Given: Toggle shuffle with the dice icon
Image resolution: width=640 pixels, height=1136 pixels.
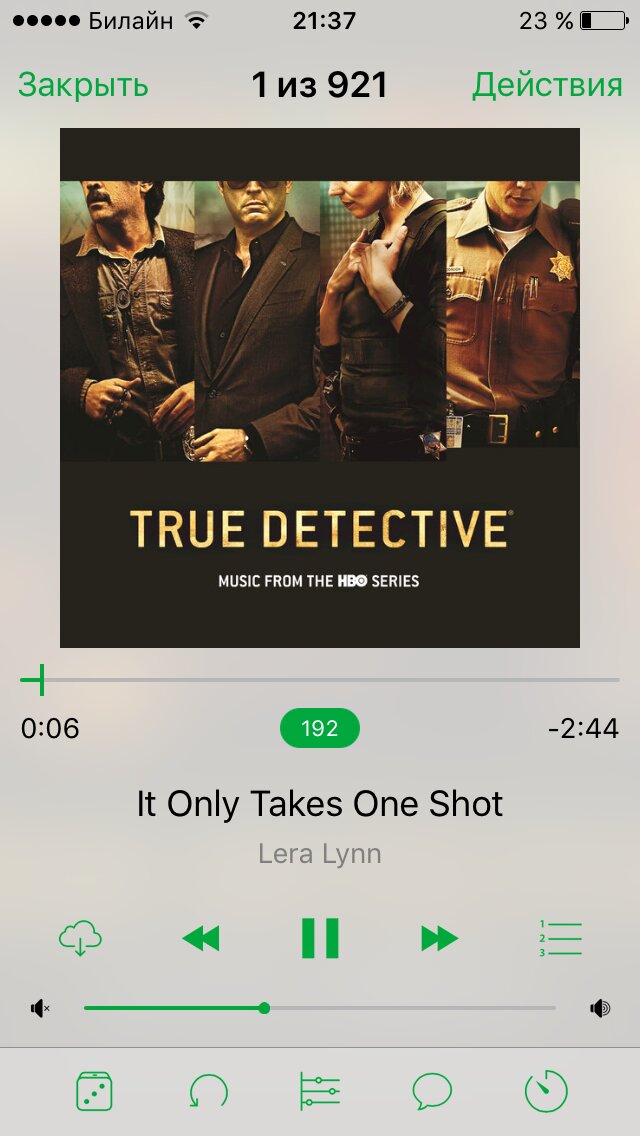Looking at the screenshot, I should 94,1091.
